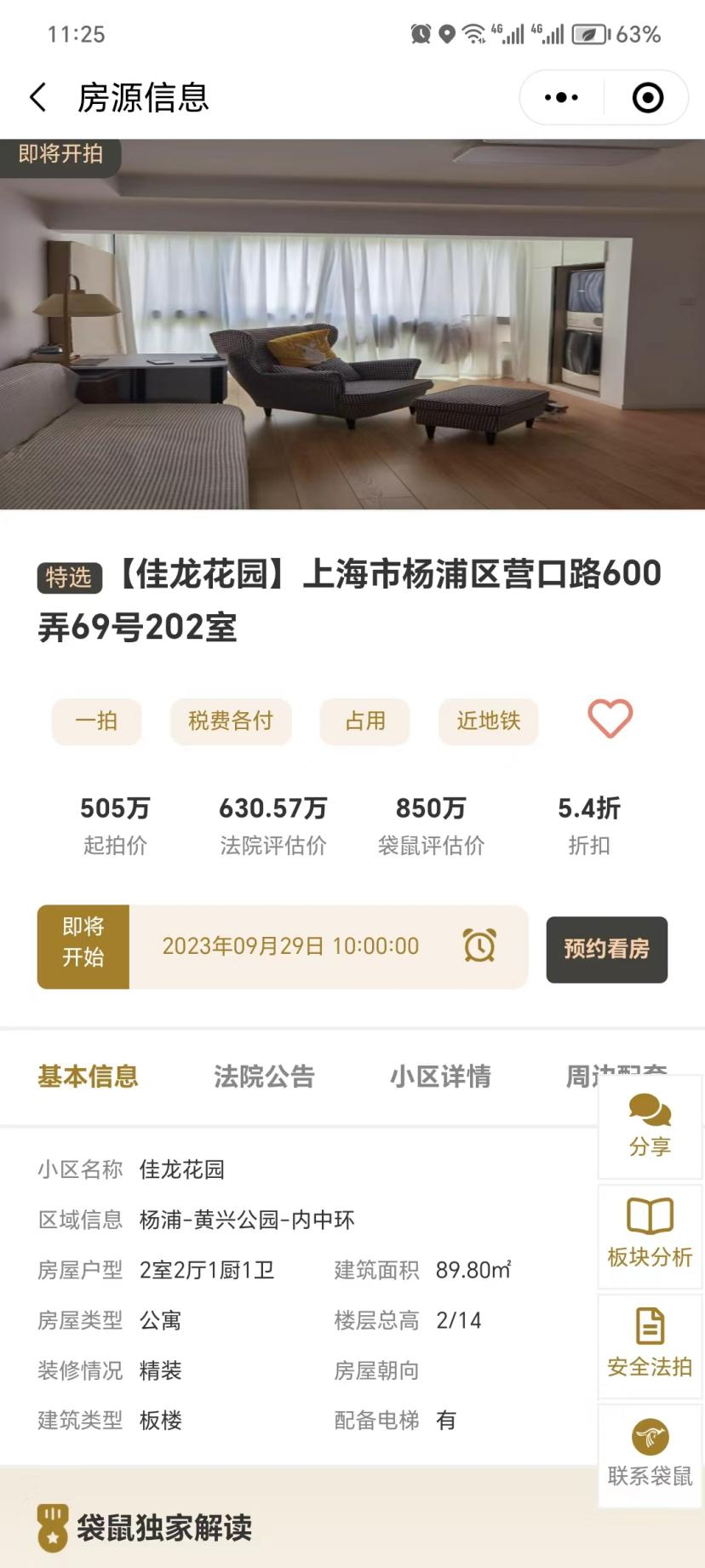Close the mini program with the circle icon
Screen dimensions: 705x1568
648,97
